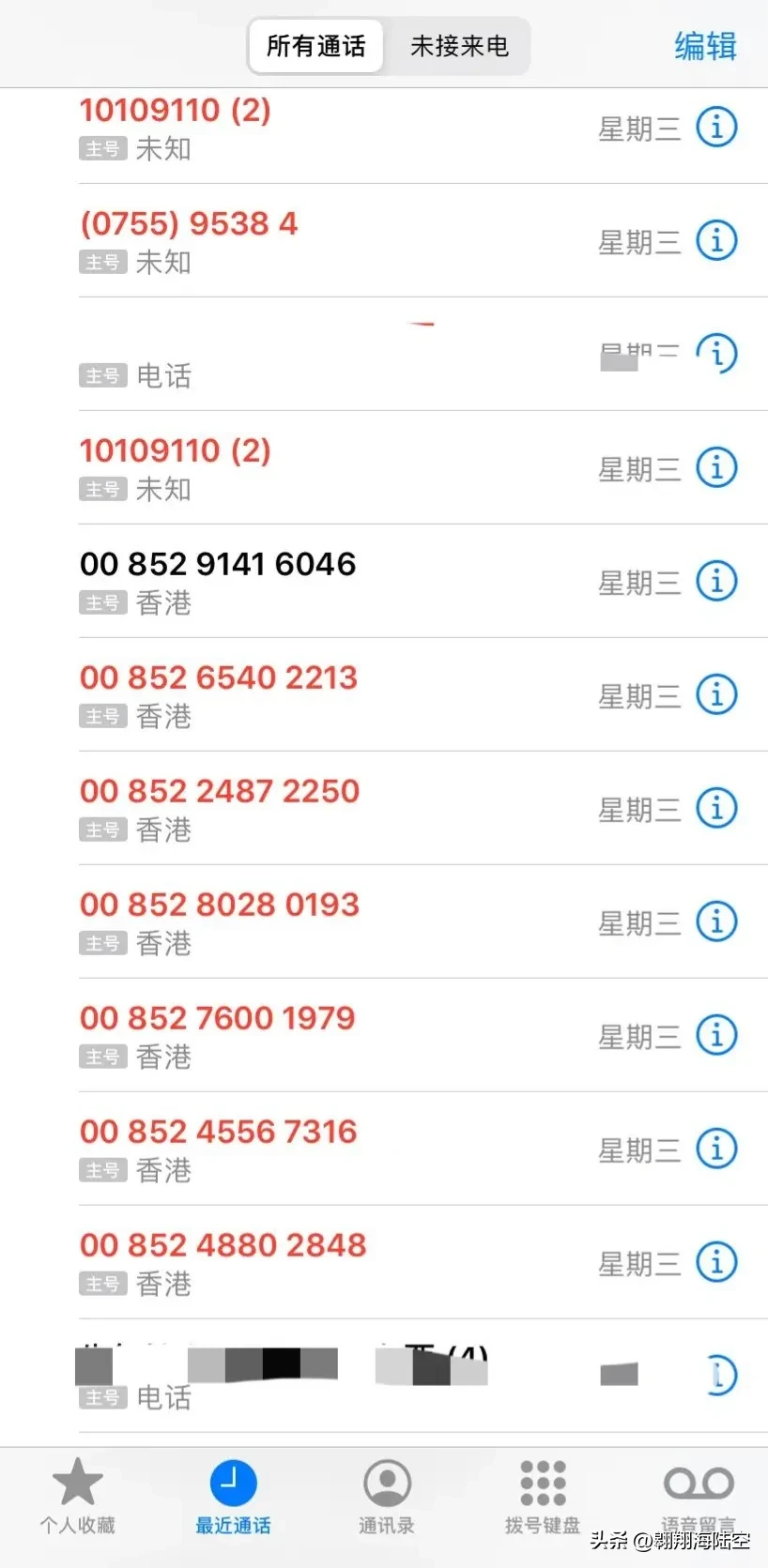Open info icon for 00 852 8028 0193
The width and height of the screenshot is (768, 1568).
pos(716,921)
